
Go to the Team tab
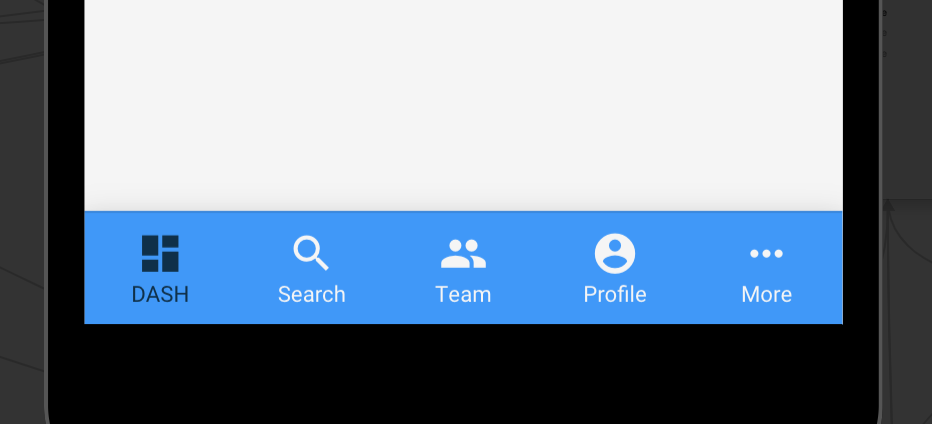pyautogui.click(x=463, y=268)
